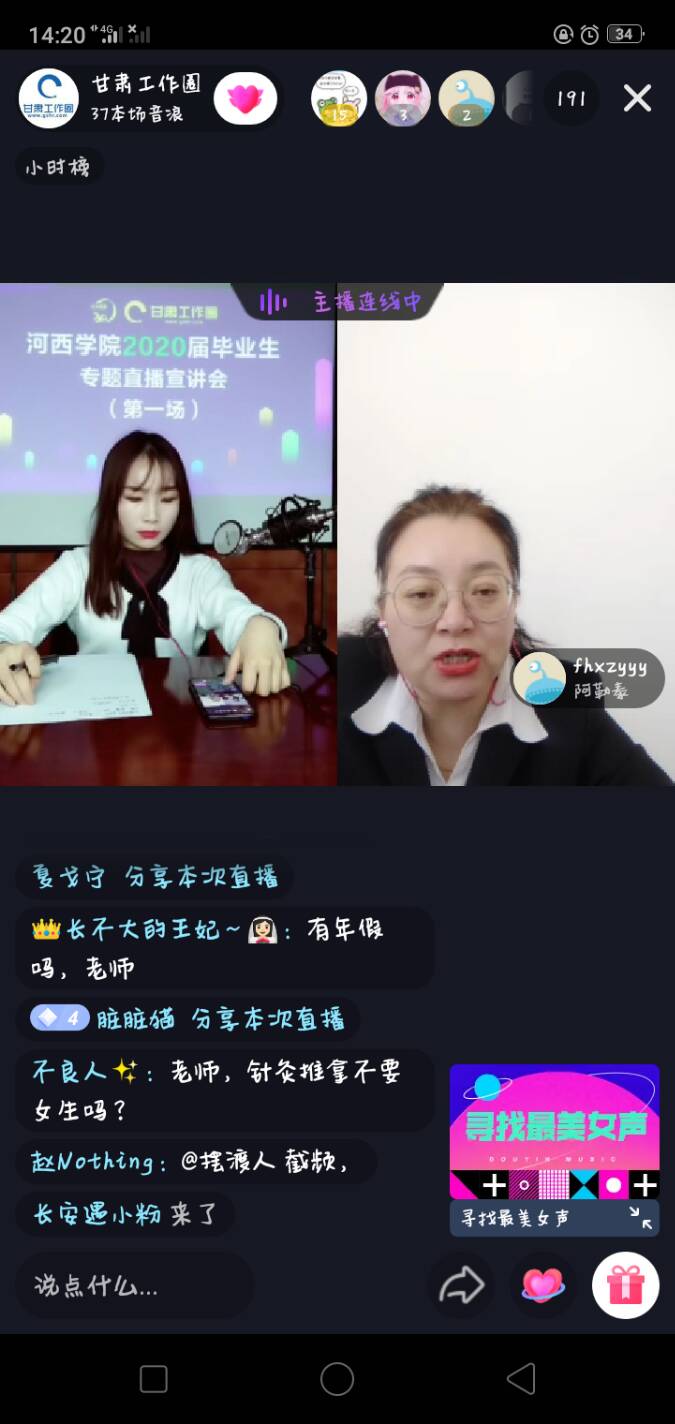Send a heart like
Screen dimensions: 675x1424
point(543,1285)
